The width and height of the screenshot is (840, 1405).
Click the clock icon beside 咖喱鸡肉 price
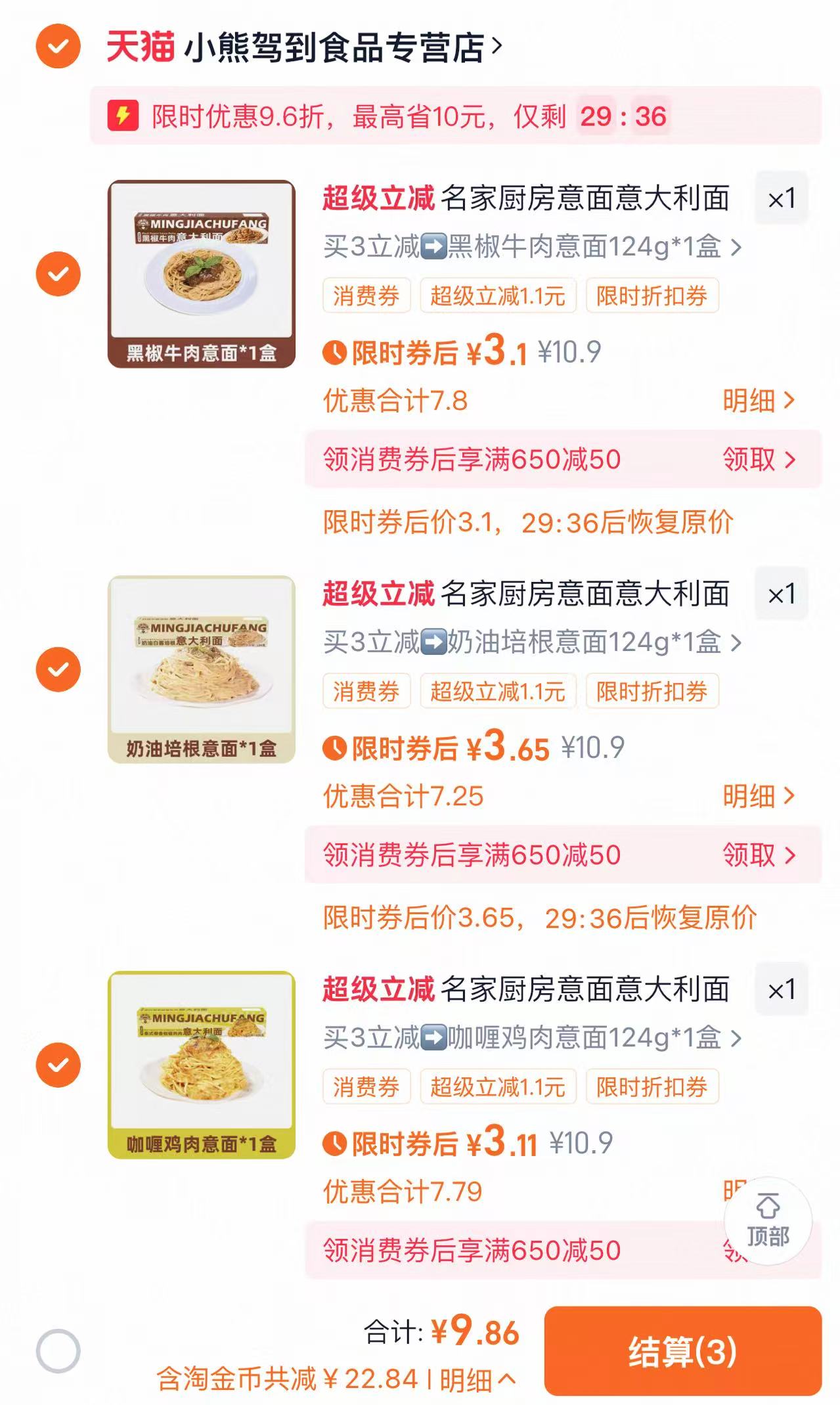tap(335, 1144)
